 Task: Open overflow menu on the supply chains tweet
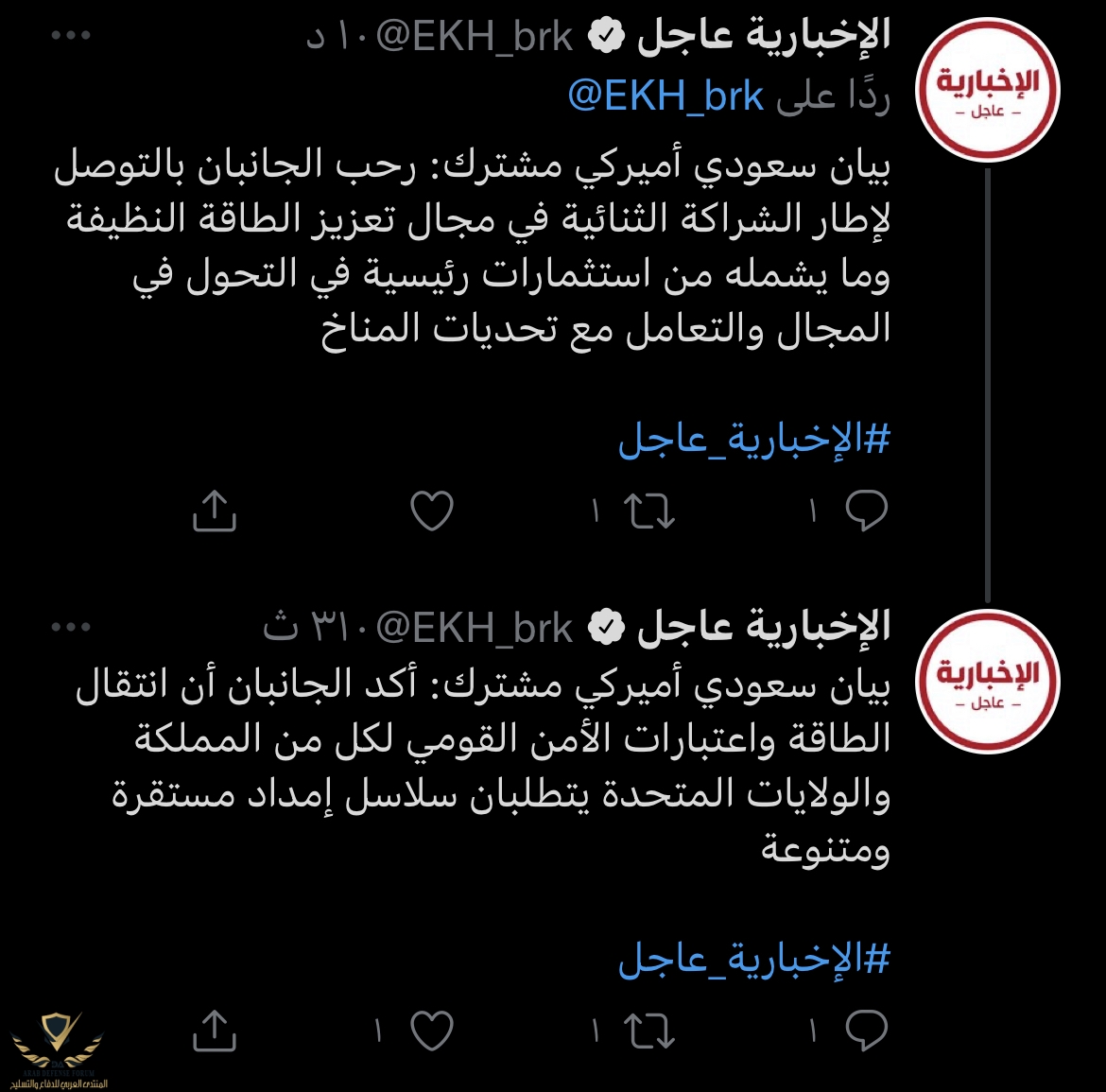click(71, 627)
